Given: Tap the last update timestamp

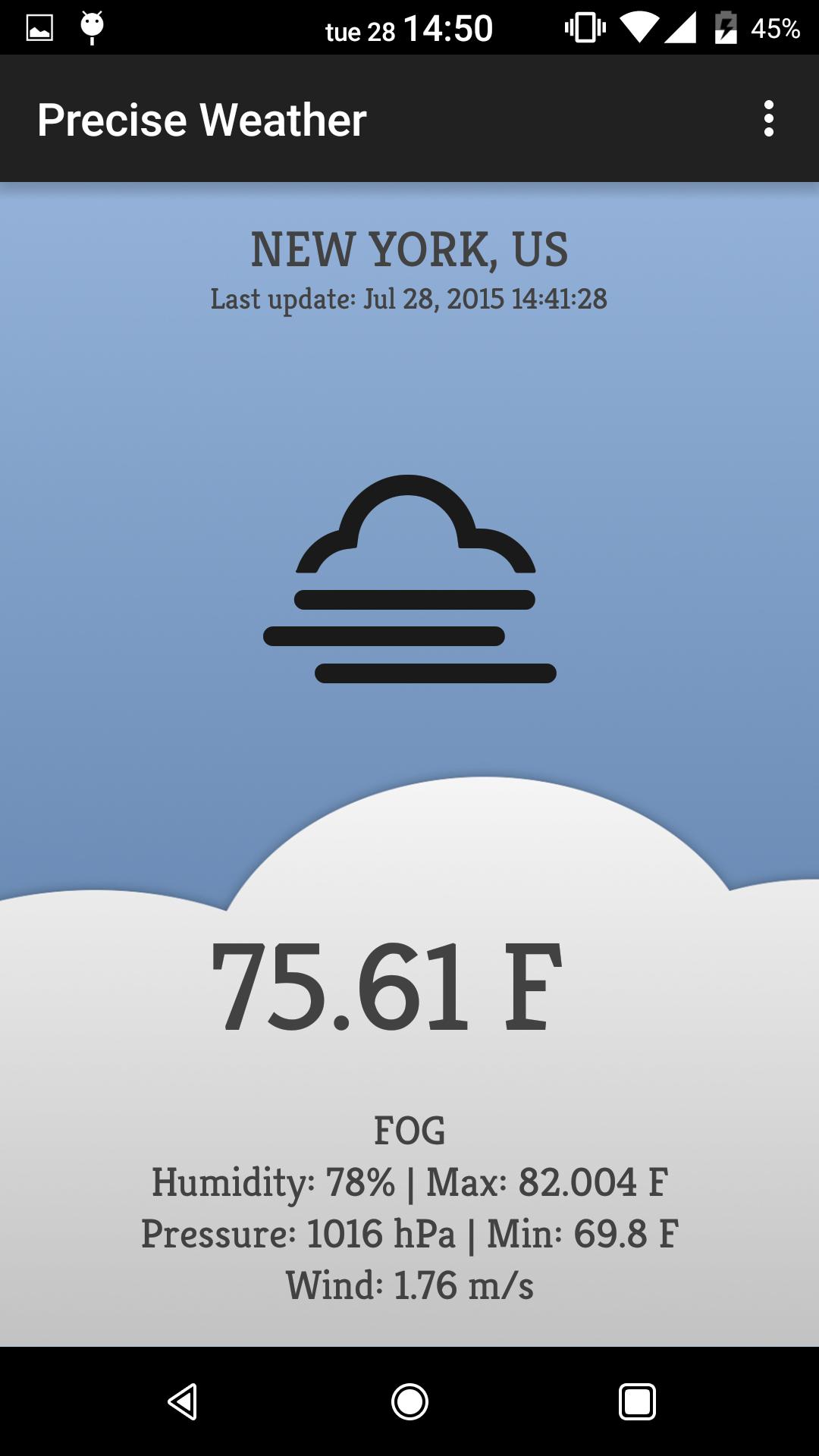Looking at the screenshot, I should 409,297.
